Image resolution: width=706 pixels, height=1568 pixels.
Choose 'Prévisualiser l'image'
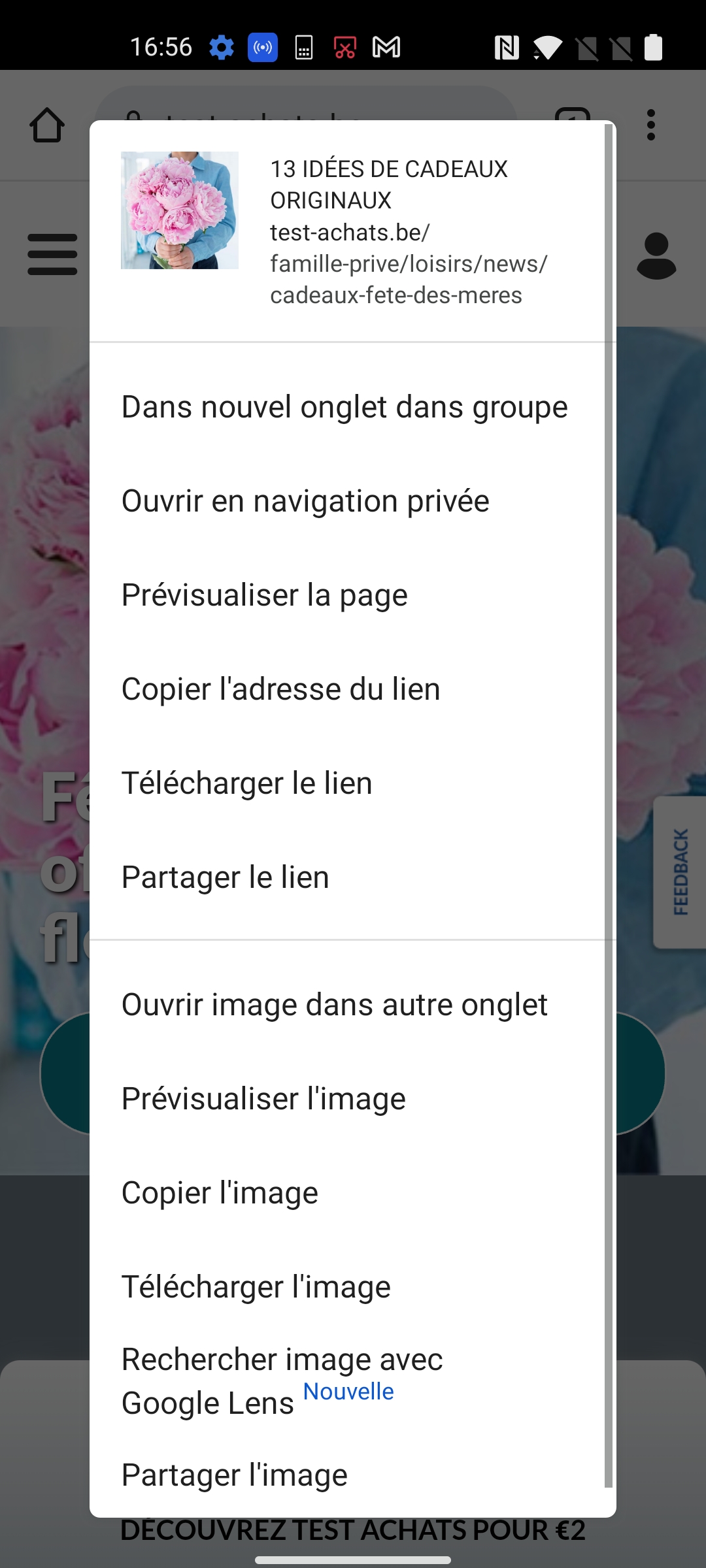click(x=263, y=1099)
